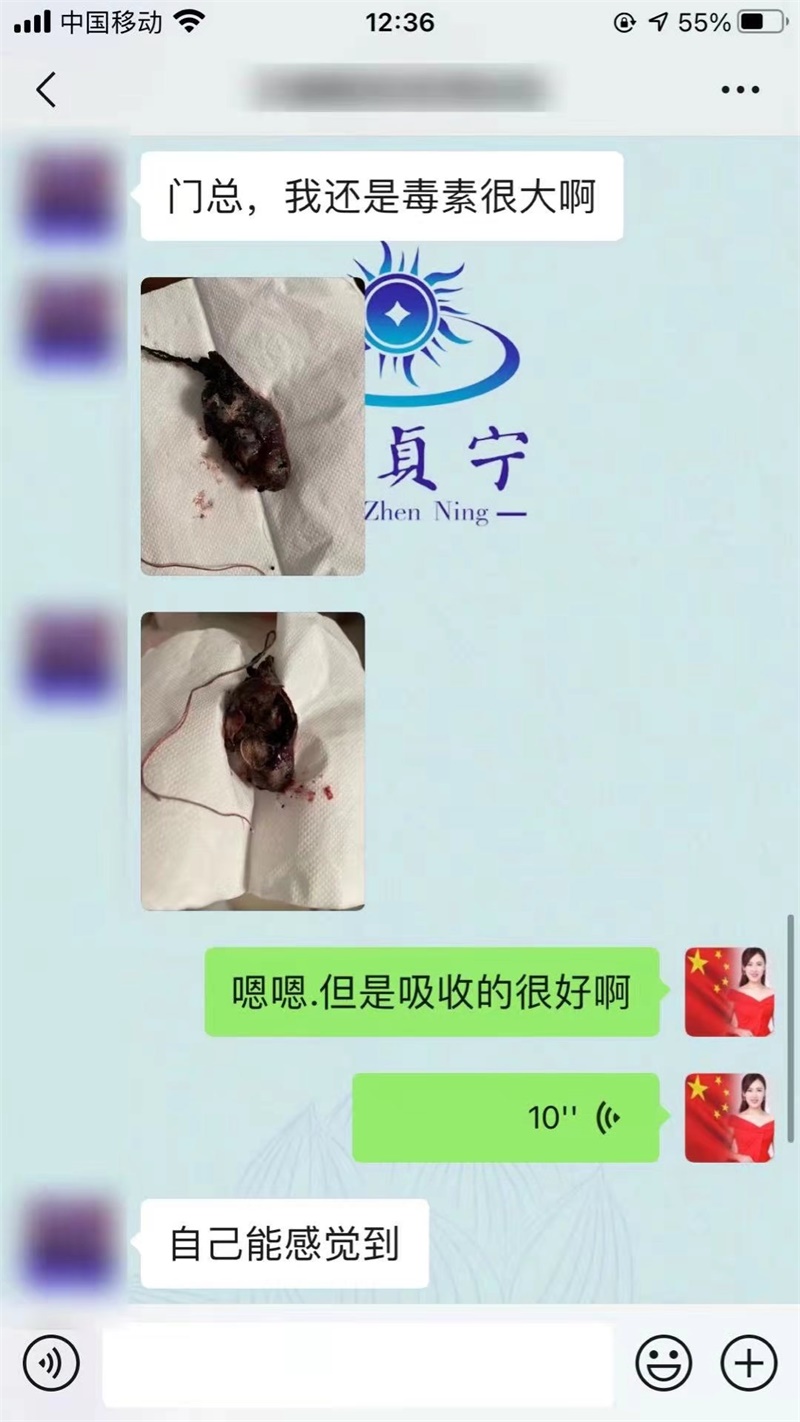This screenshot has width=800, height=1422.
Task: Switch to voice input mode
Action: pos(51,1364)
